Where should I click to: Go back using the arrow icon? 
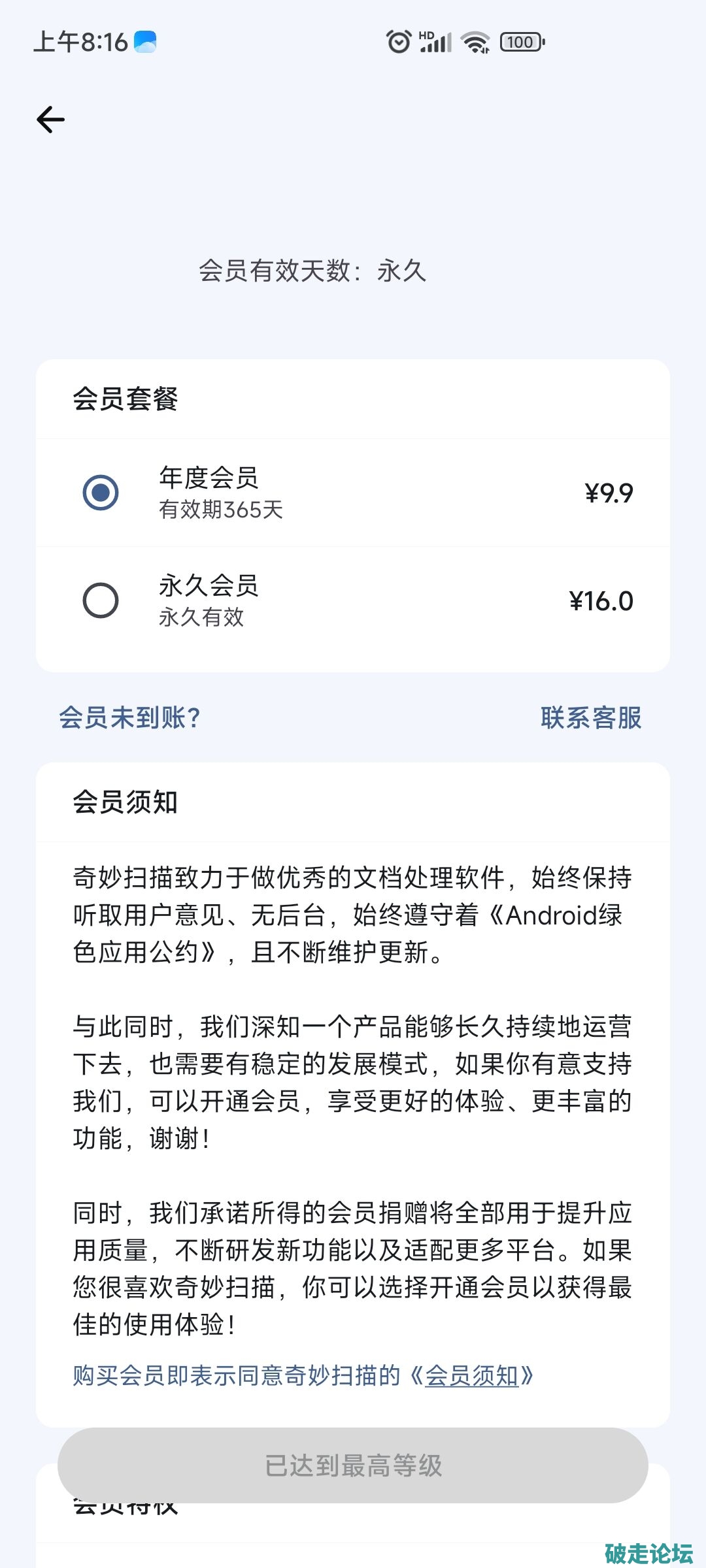click(50, 120)
